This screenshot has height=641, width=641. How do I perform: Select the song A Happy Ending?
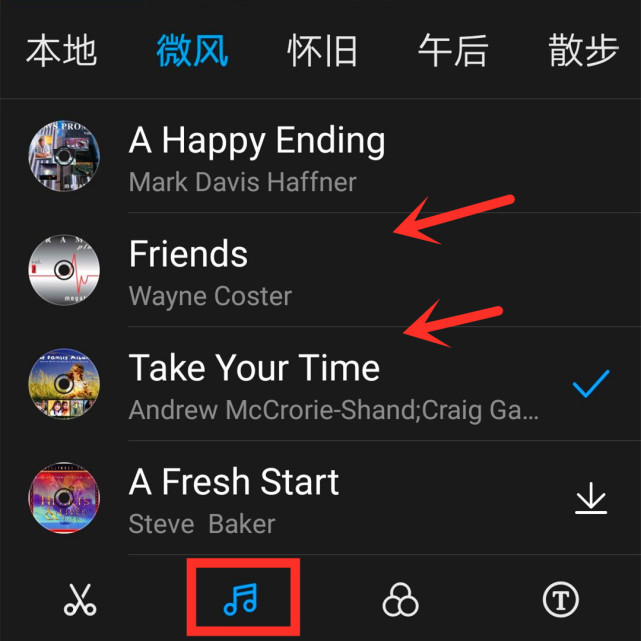[x=256, y=157]
